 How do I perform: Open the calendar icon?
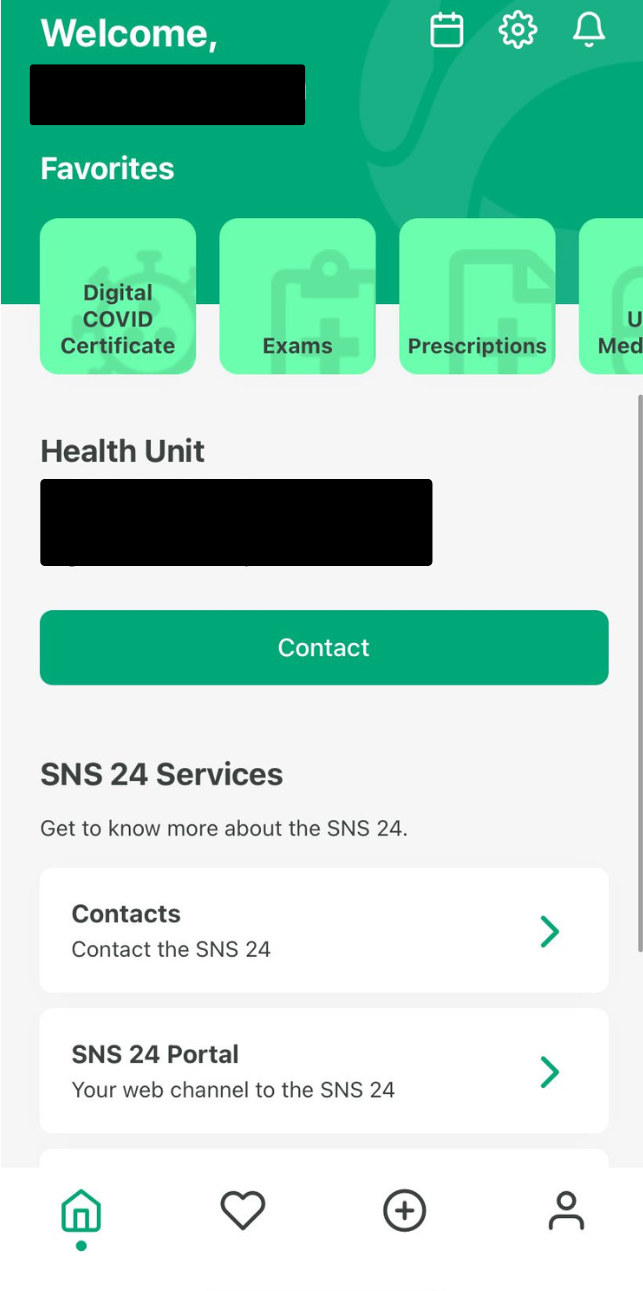(446, 30)
